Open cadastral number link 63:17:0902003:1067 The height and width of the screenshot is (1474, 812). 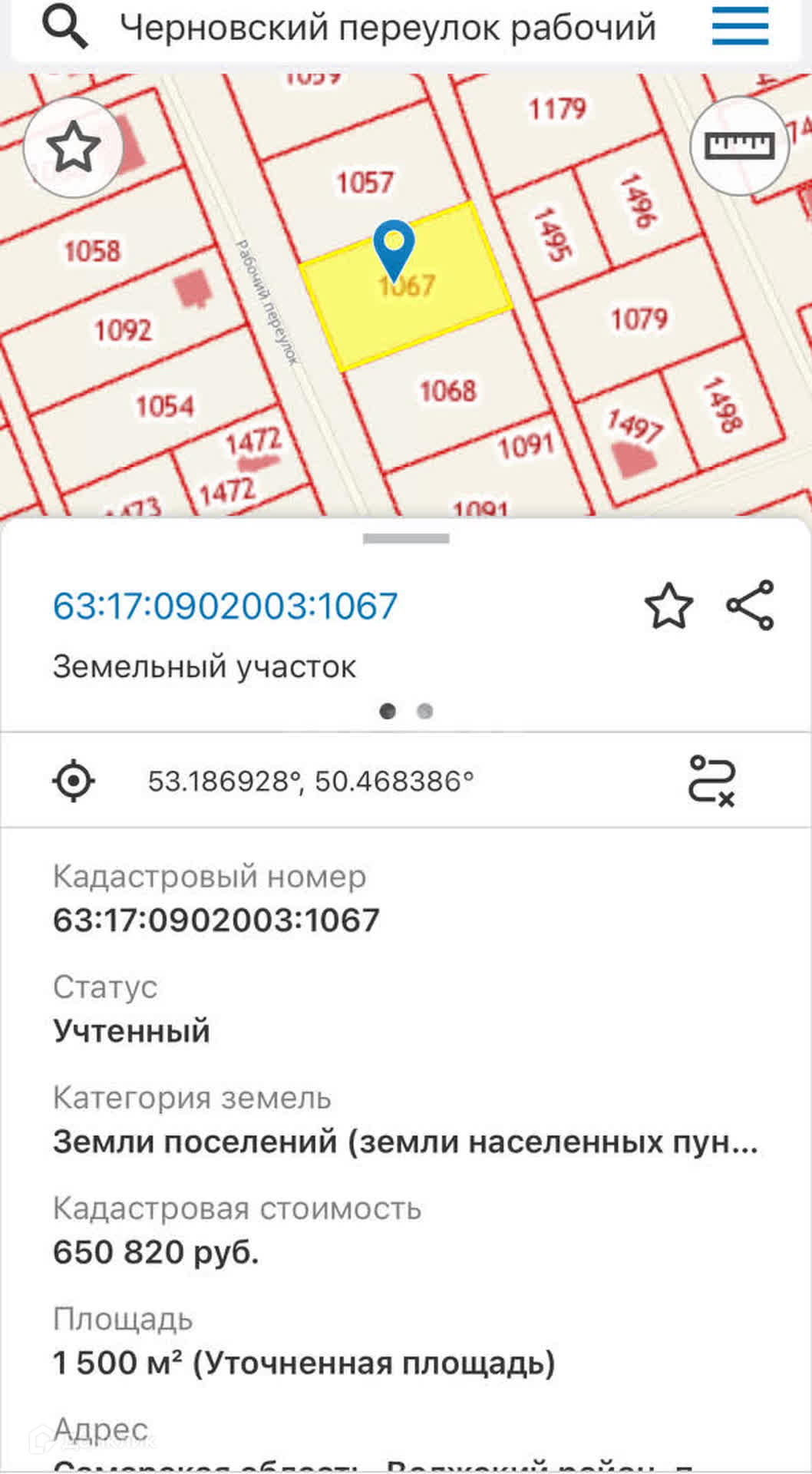click(225, 606)
